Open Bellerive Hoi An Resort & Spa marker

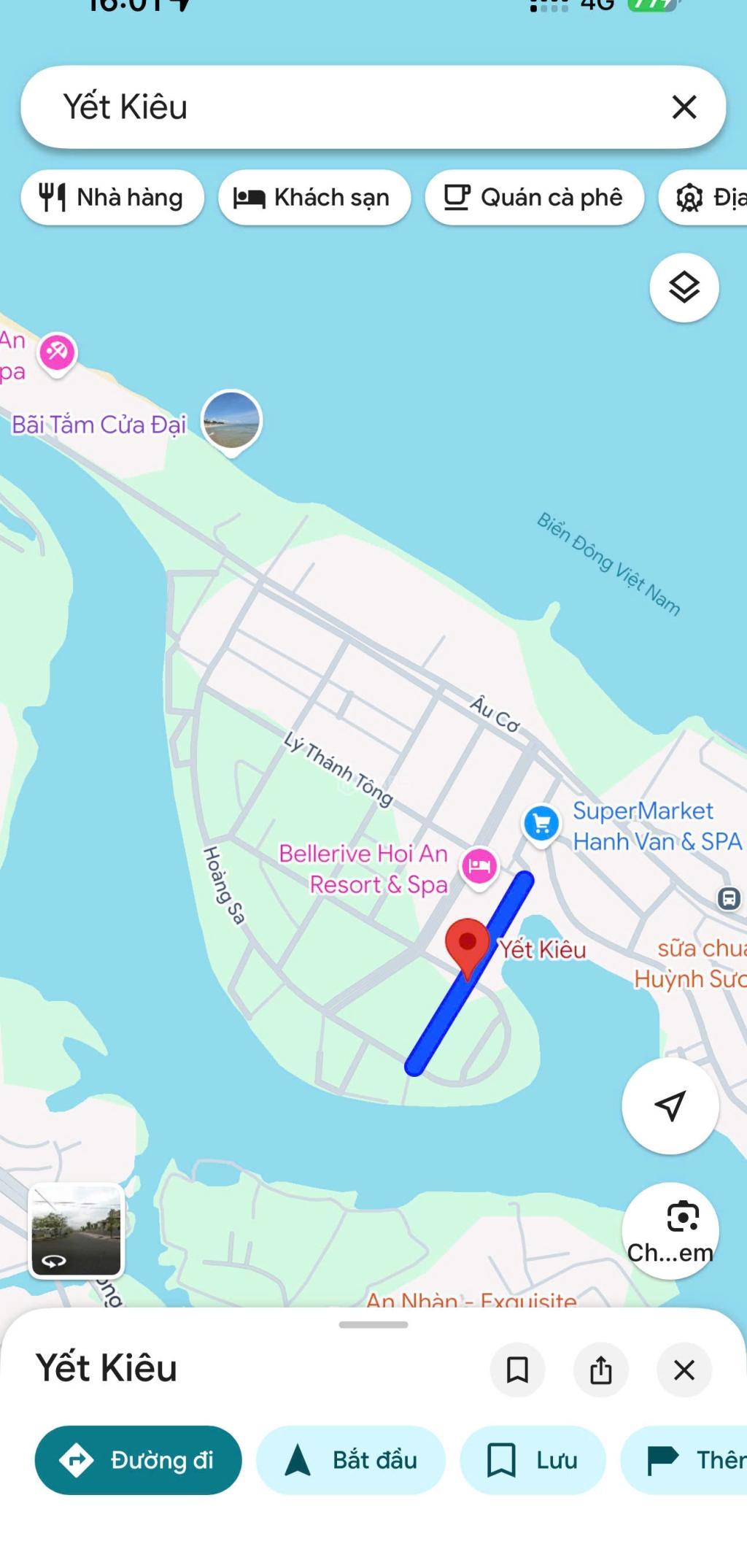pos(479,865)
